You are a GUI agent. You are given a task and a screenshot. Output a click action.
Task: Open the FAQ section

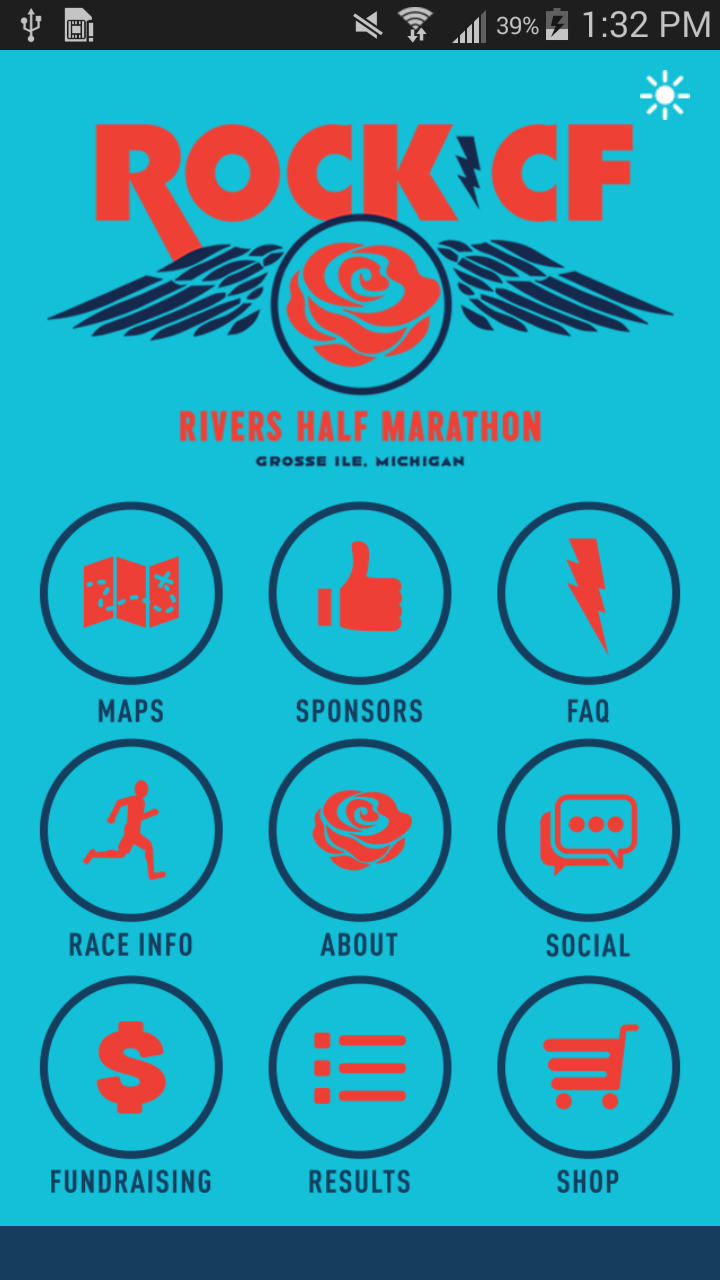point(588,593)
